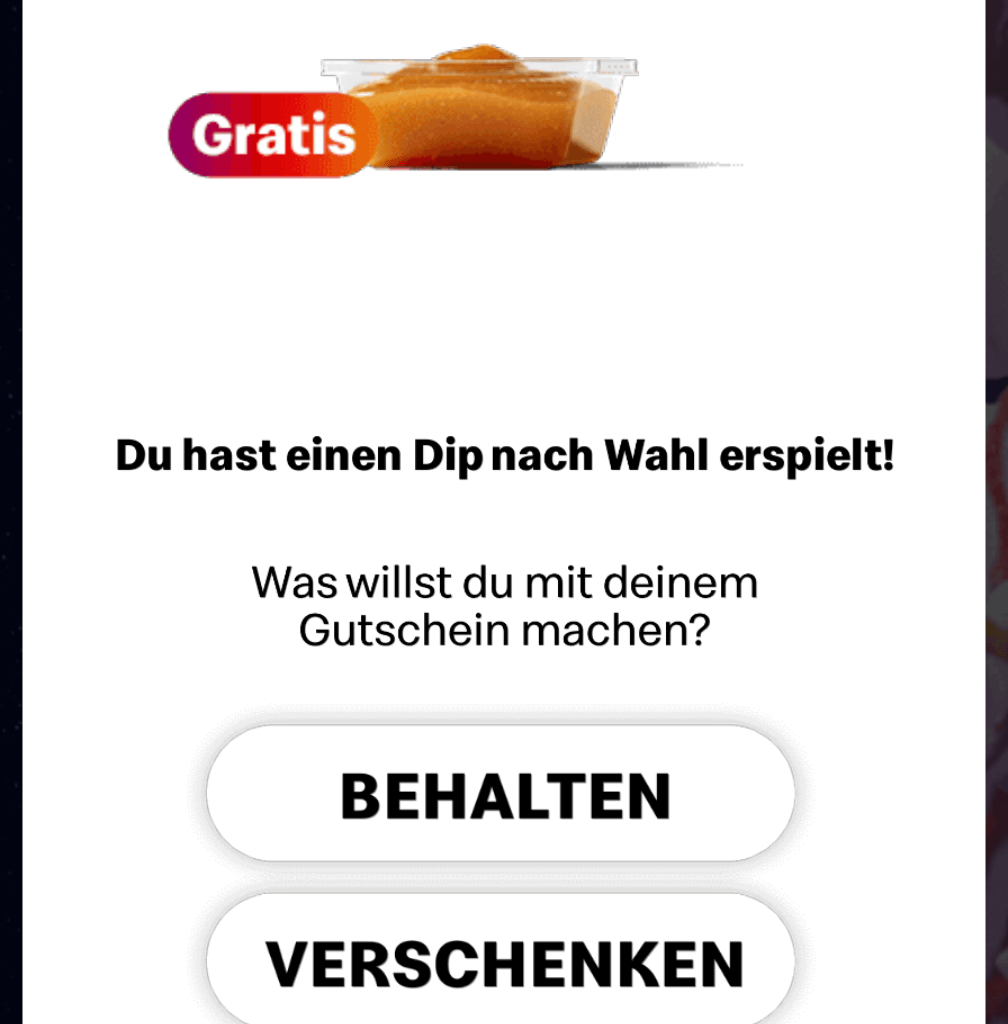Click the headline about your won dip

pyautogui.click(x=506, y=455)
